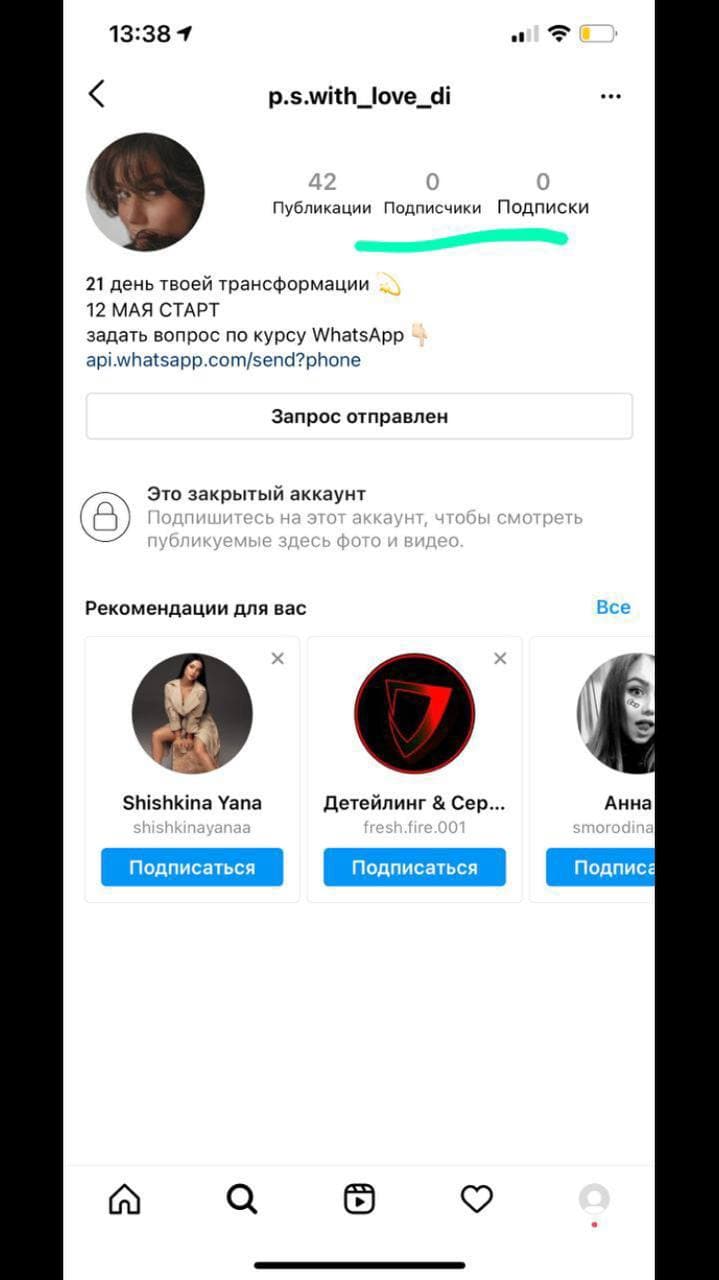This screenshot has height=1280, width=719.
Task: Tap the Запрос отправлен button
Action: (x=359, y=416)
